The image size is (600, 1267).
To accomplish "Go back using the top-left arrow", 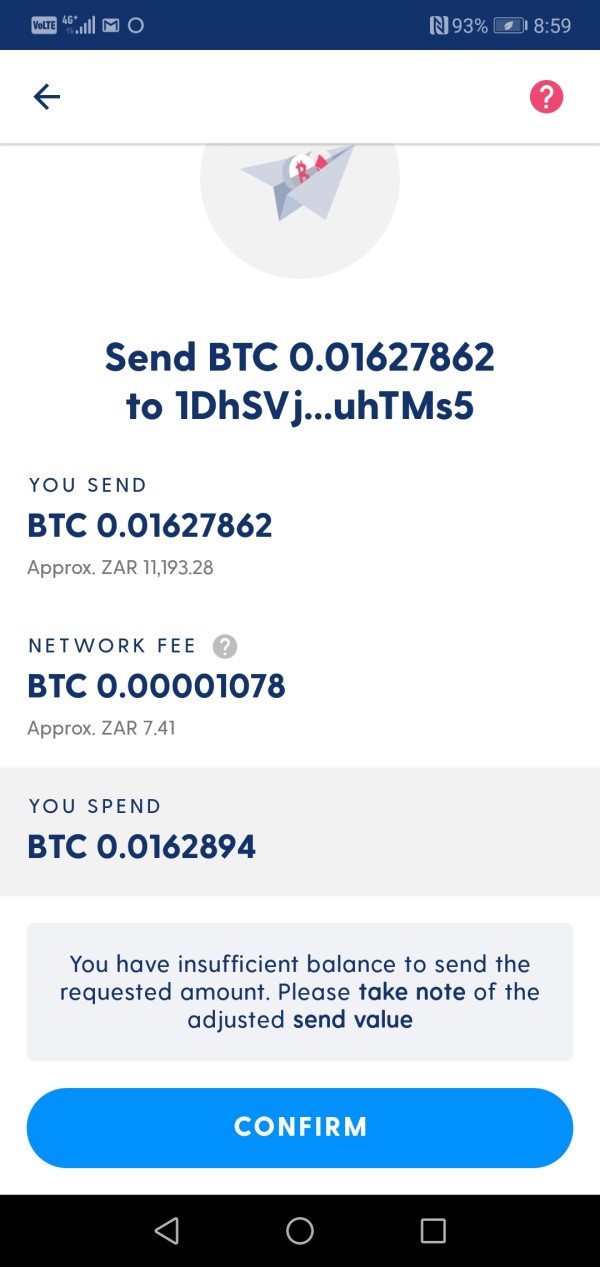I will 47,96.
